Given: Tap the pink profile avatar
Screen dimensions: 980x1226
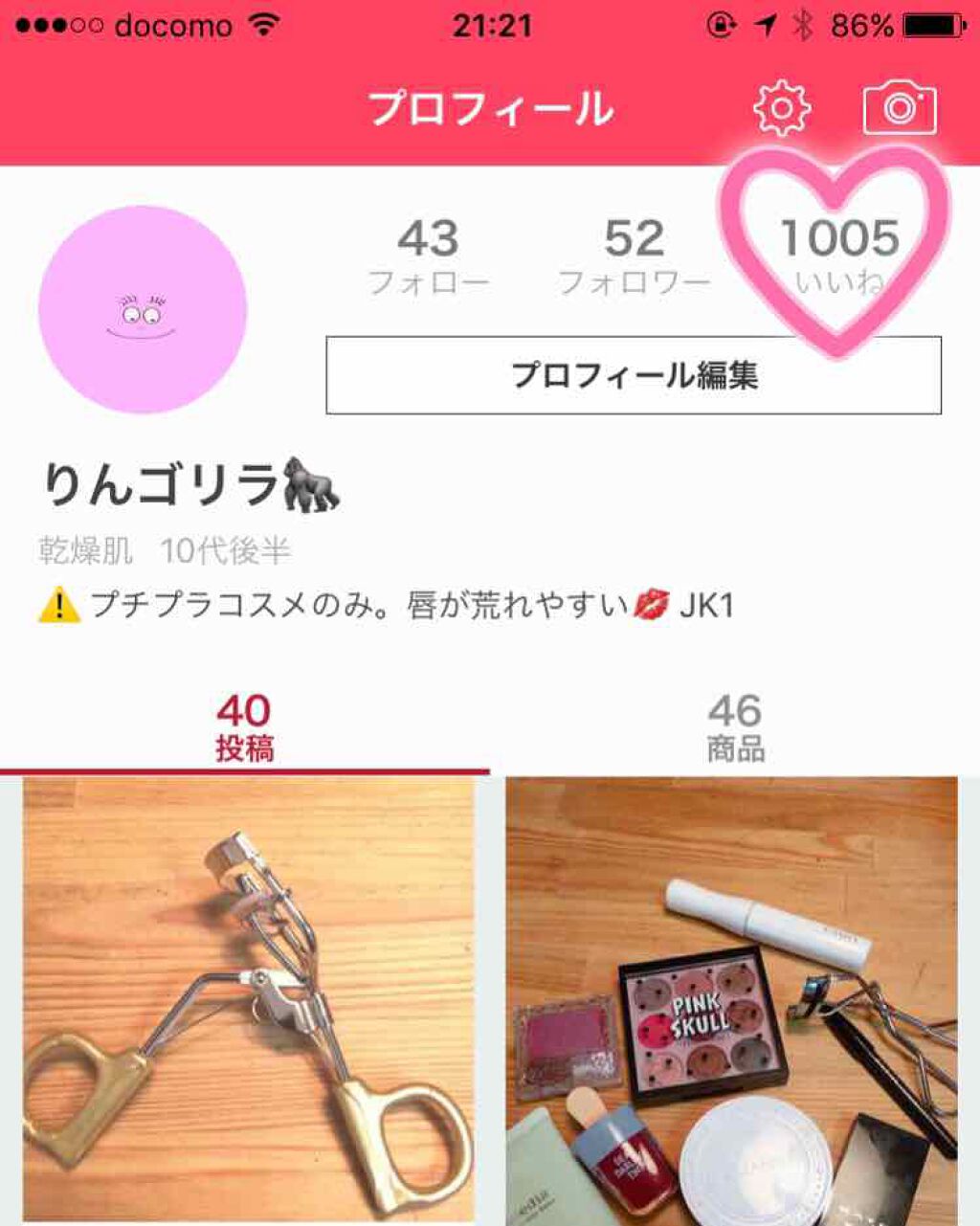Looking at the screenshot, I should coord(143,310).
